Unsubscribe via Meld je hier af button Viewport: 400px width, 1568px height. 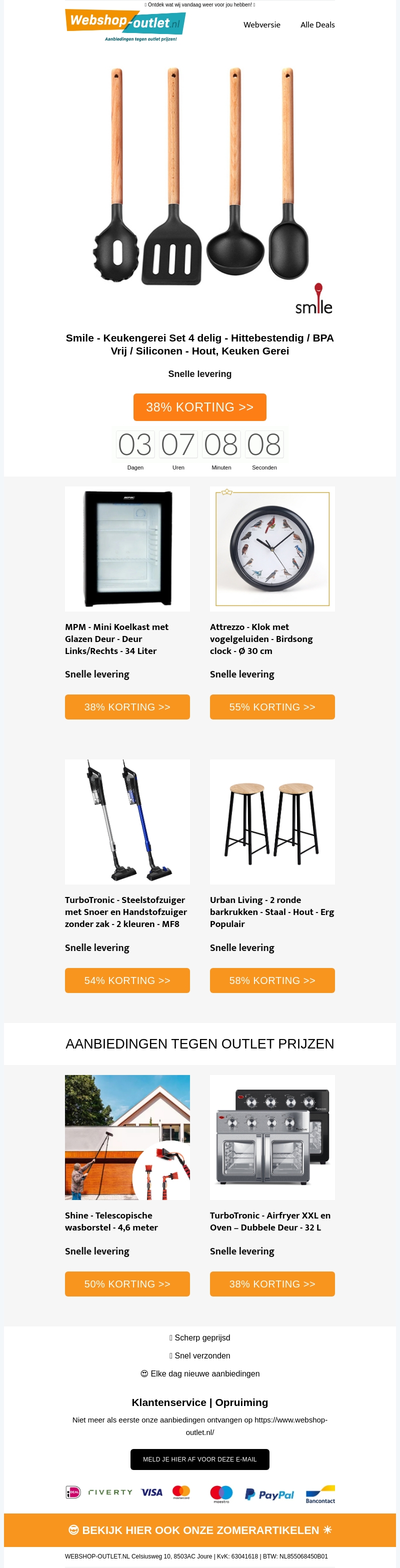coord(199,1459)
